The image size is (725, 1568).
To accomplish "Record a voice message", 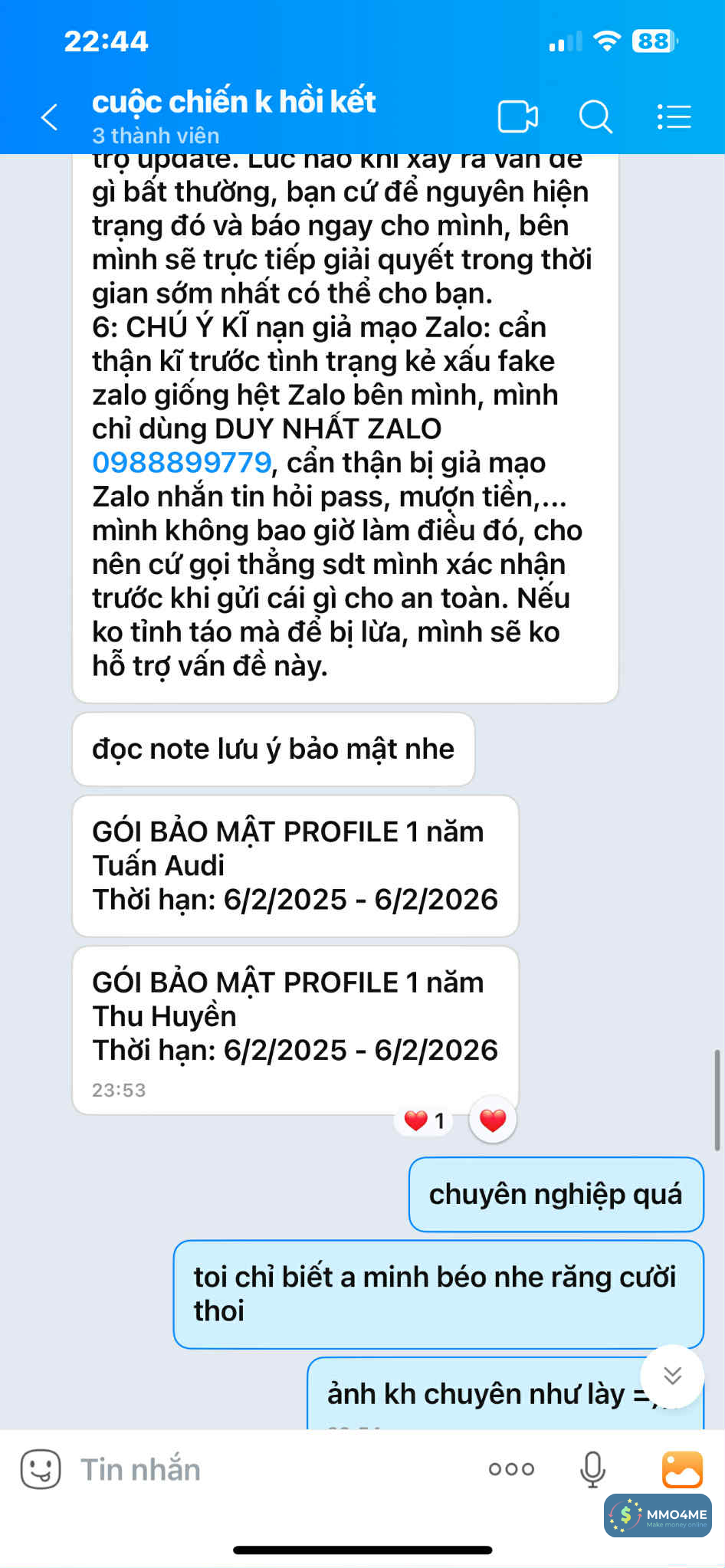I will 592,1469.
